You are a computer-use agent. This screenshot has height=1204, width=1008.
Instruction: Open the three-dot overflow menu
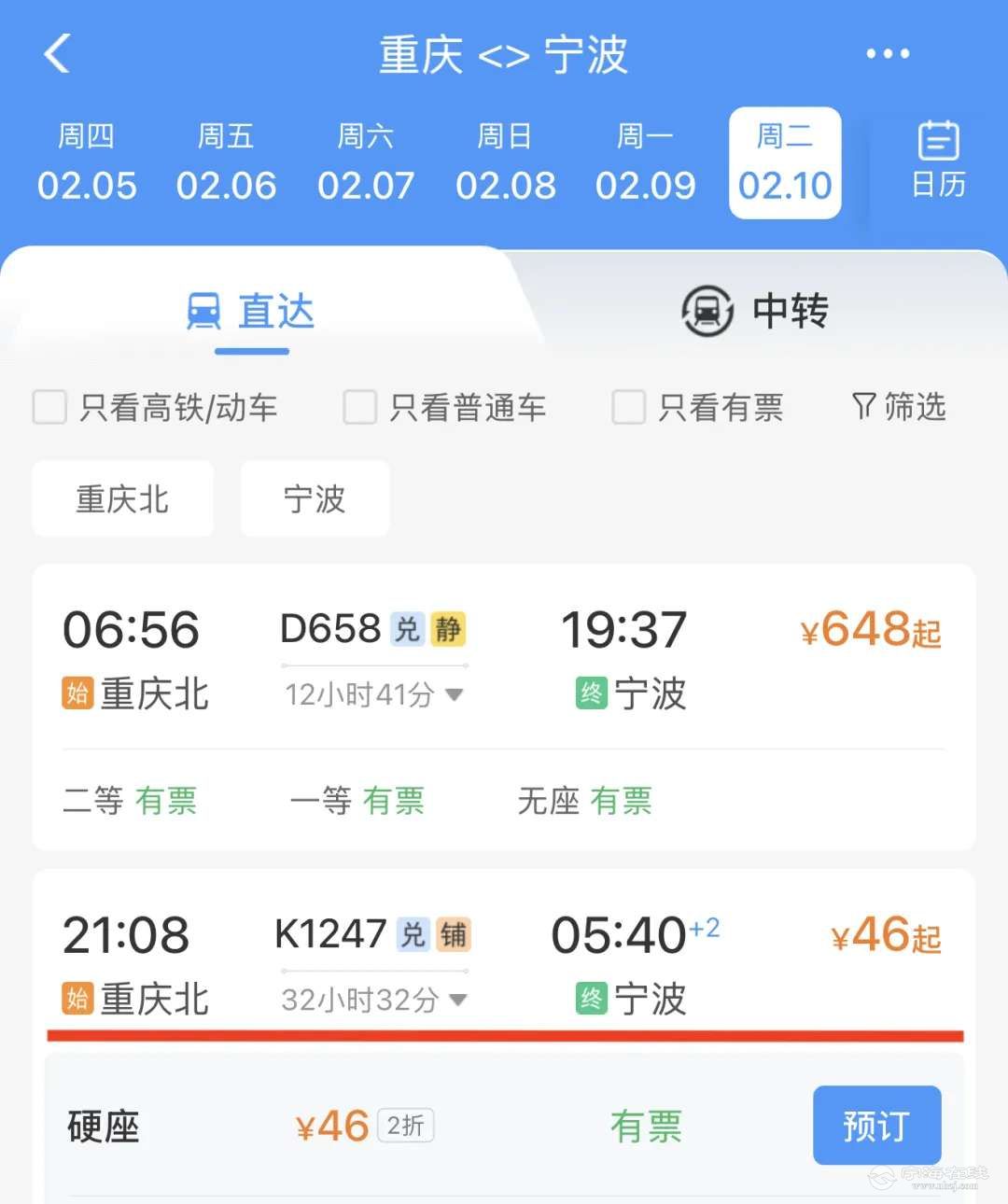(x=887, y=54)
